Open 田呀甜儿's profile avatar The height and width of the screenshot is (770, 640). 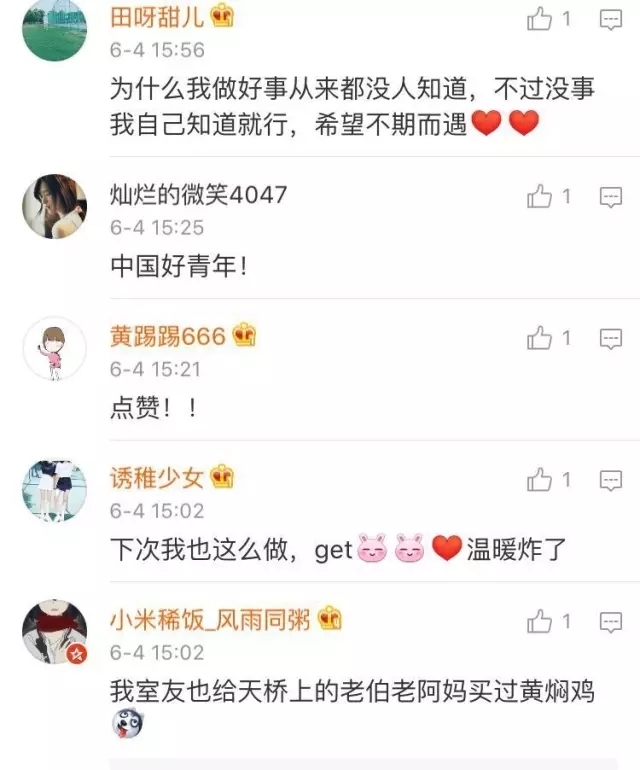coord(54,30)
